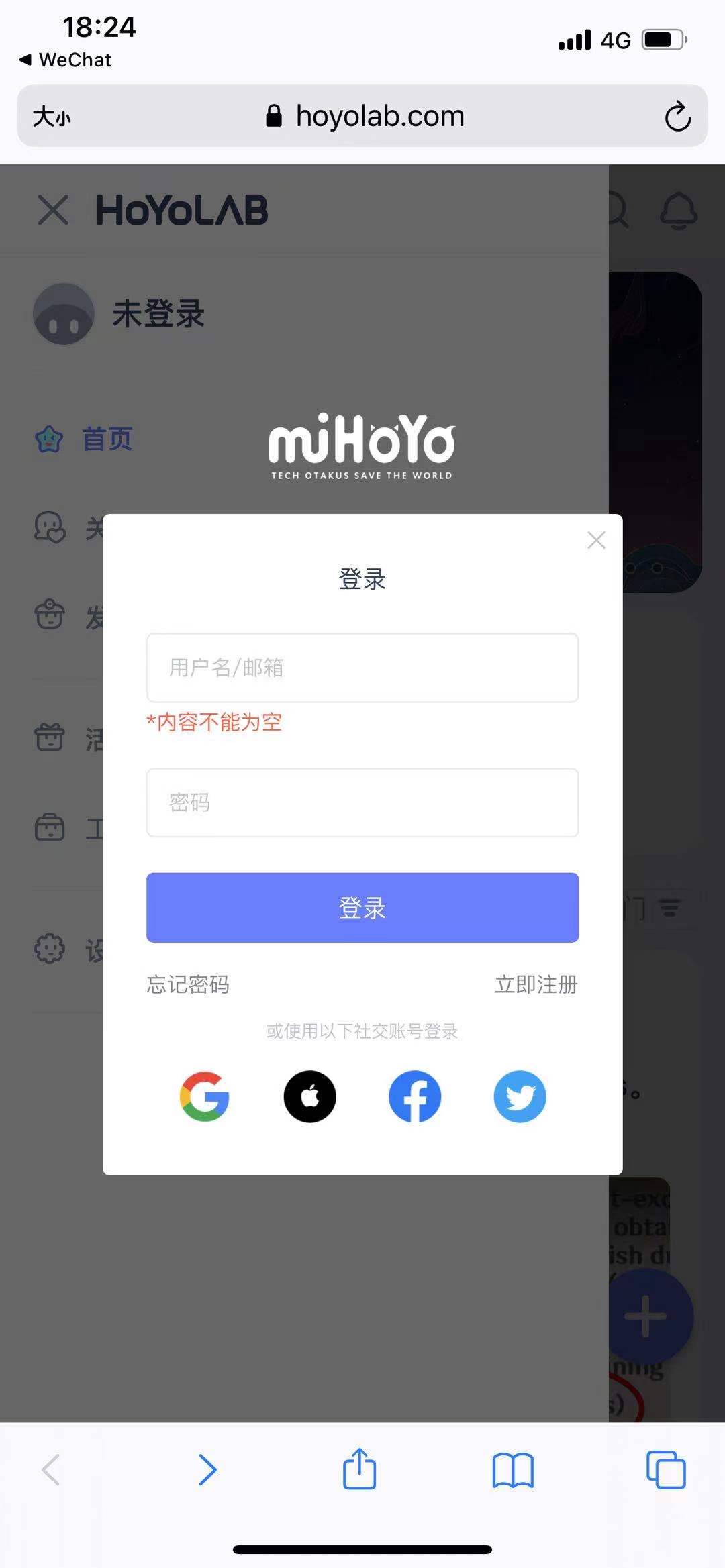Viewport: 725px width, 1568px height.
Task: Sign in with Twitter account
Action: tap(520, 1096)
